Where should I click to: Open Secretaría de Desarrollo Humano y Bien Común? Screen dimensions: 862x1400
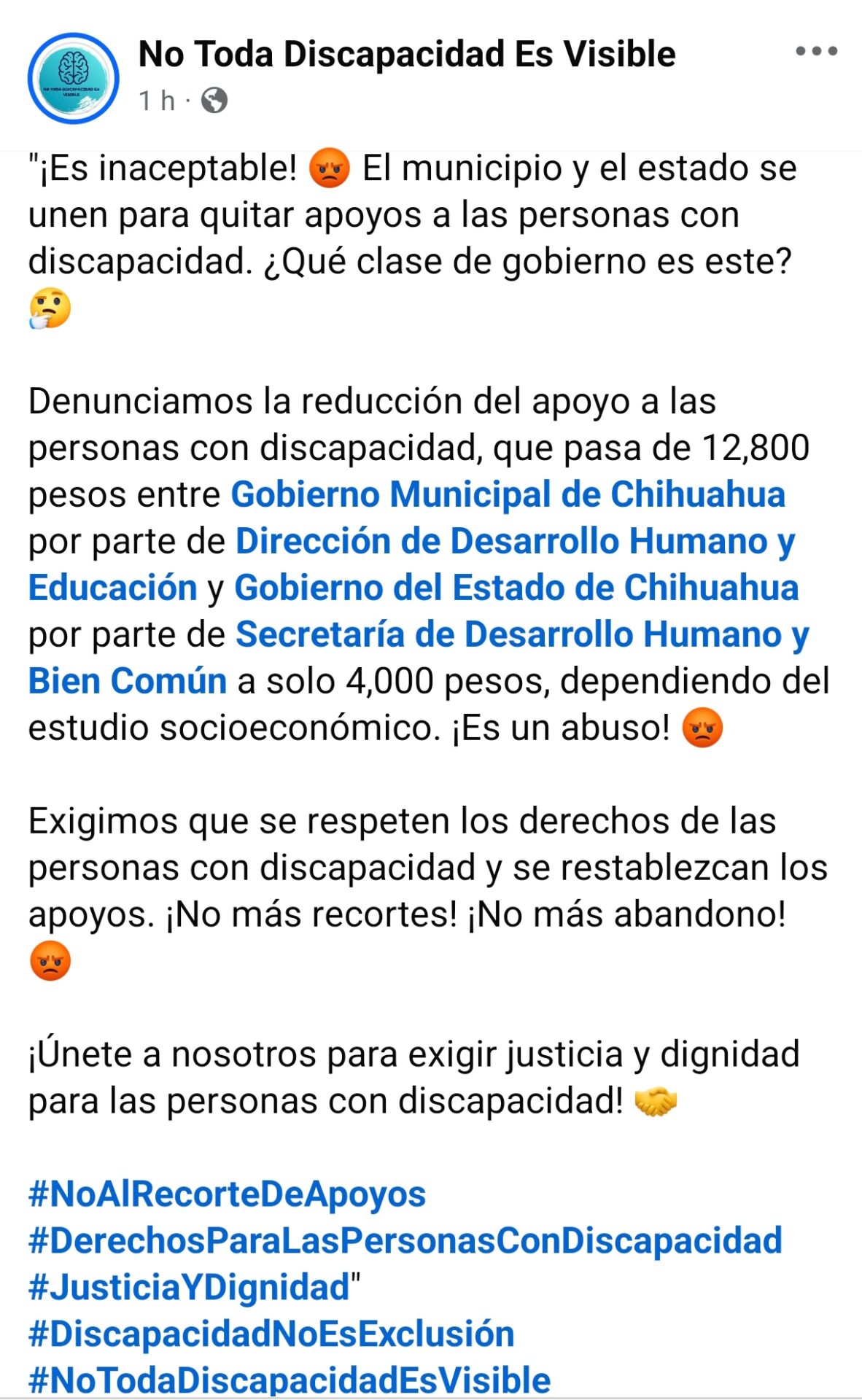tap(521, 634)
